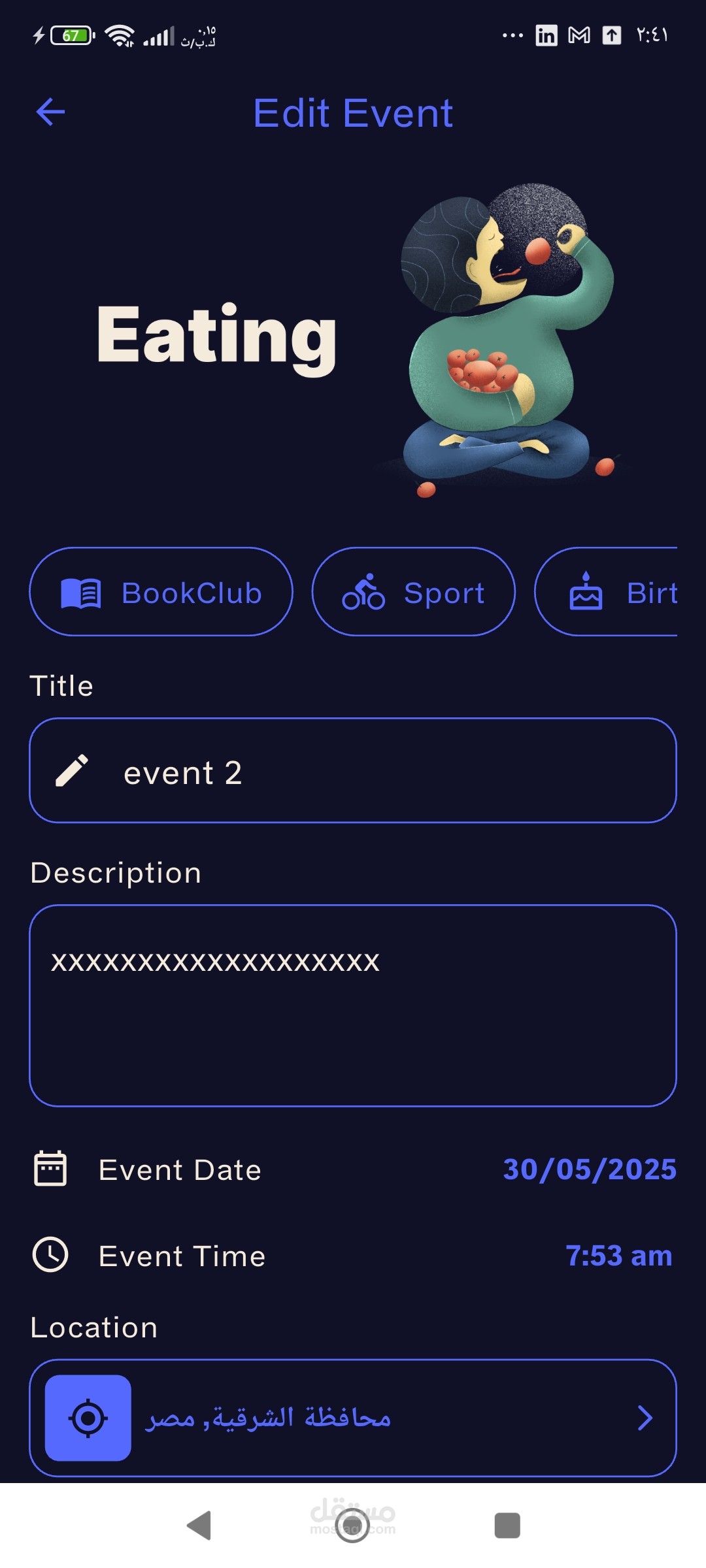Viewport: 706px width, 1568px height.
Task: Select the BookClub category chip
Action: 161,592
